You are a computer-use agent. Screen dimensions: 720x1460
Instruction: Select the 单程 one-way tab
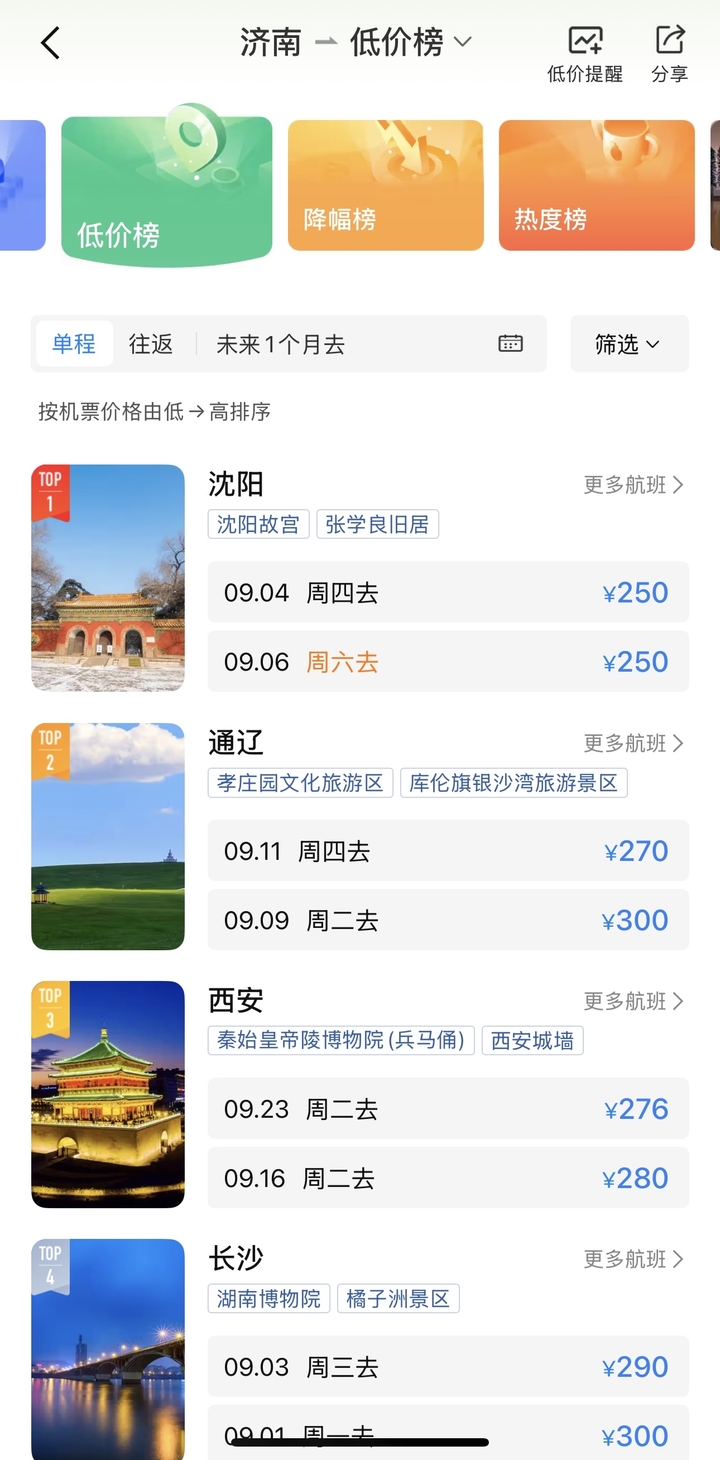coord(73,343)
